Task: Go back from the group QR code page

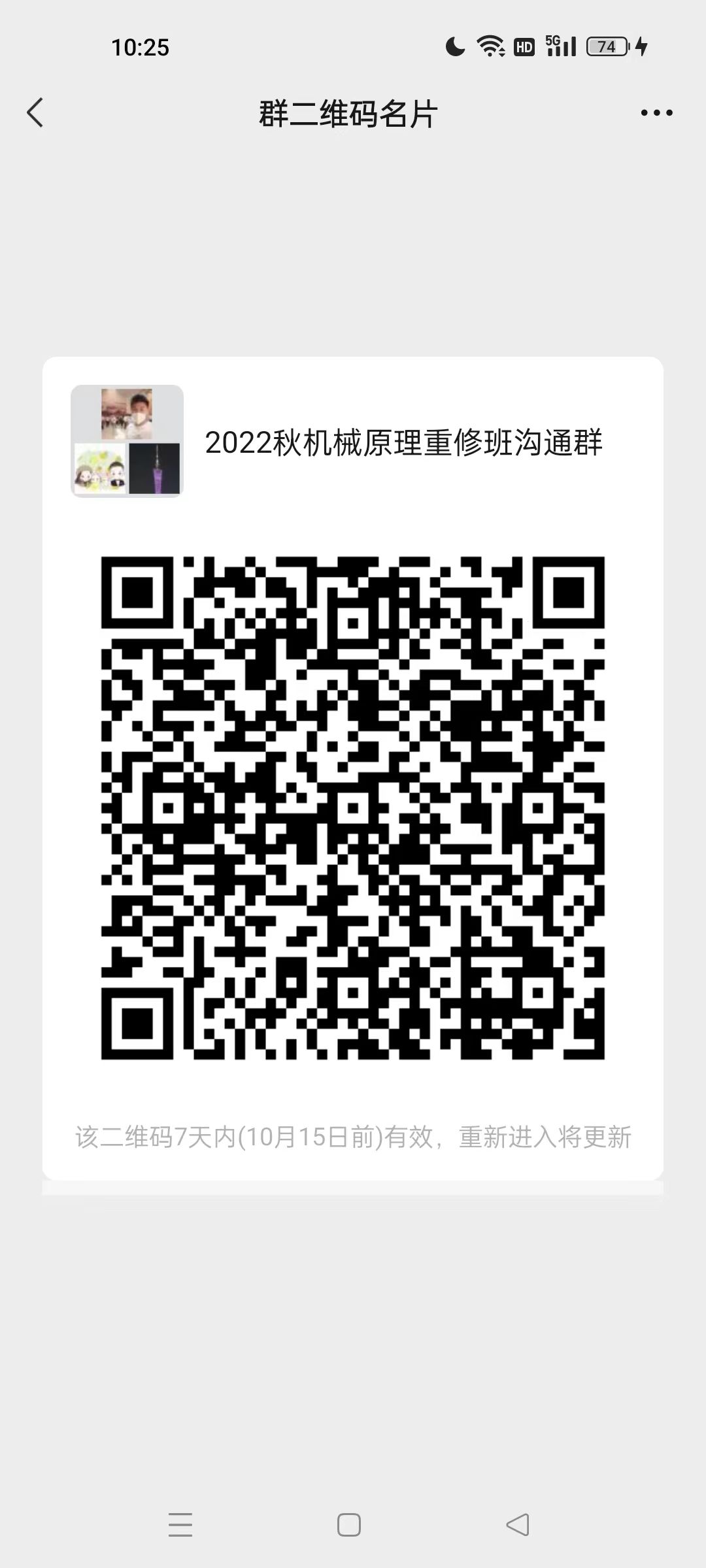Action: pyautogui.click(x=35, y=113)
